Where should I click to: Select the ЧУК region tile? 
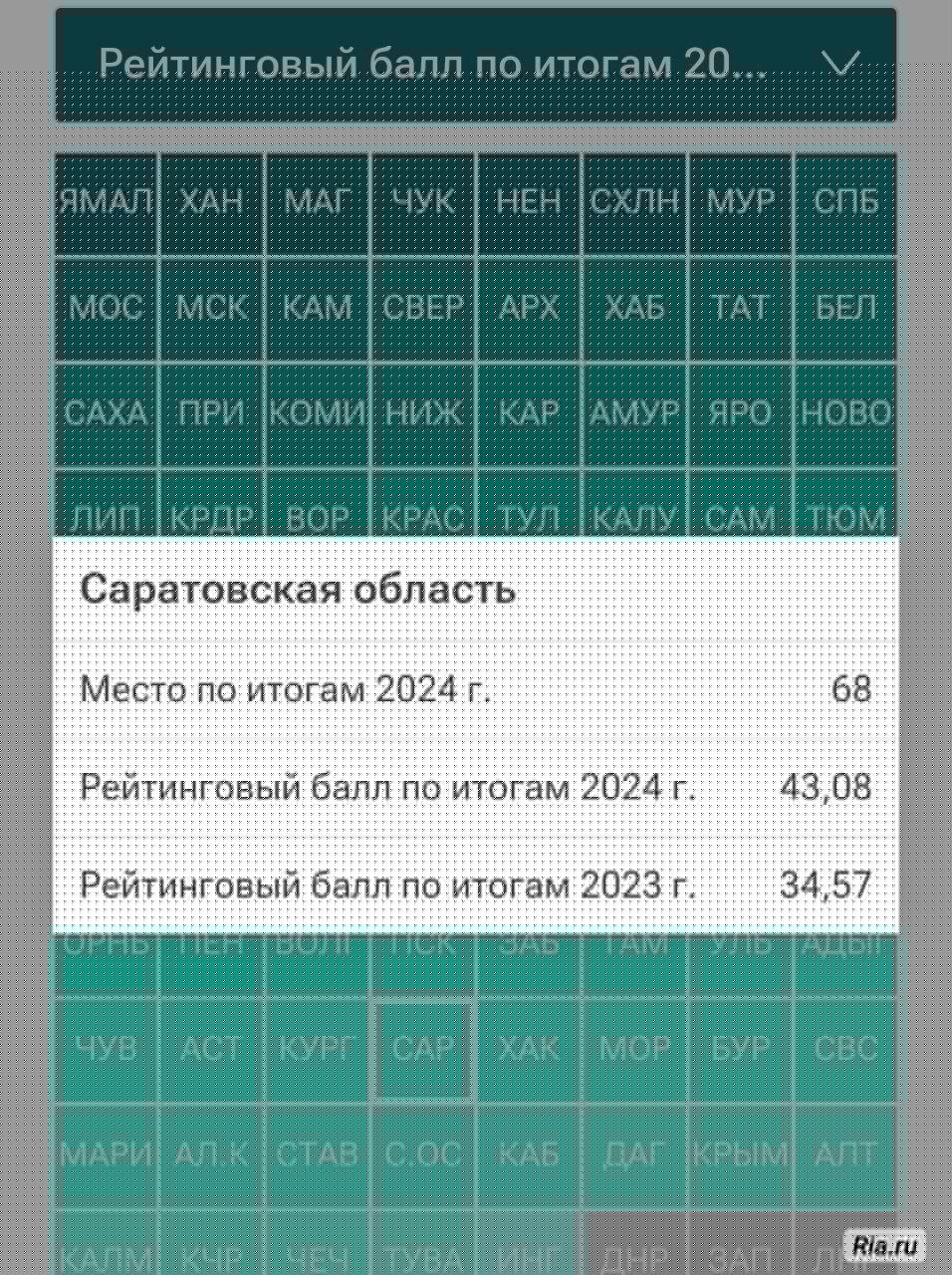423,202
